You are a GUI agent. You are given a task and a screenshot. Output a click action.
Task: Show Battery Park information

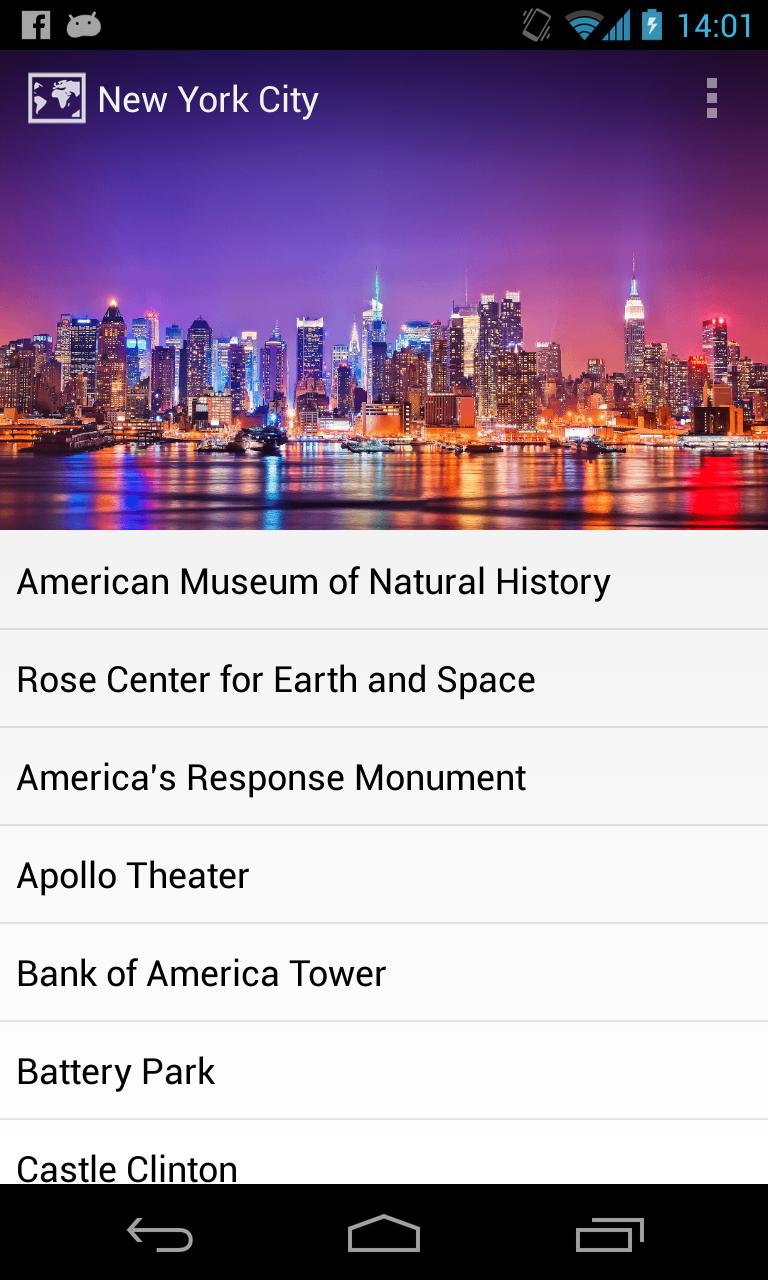(116, 1071)
